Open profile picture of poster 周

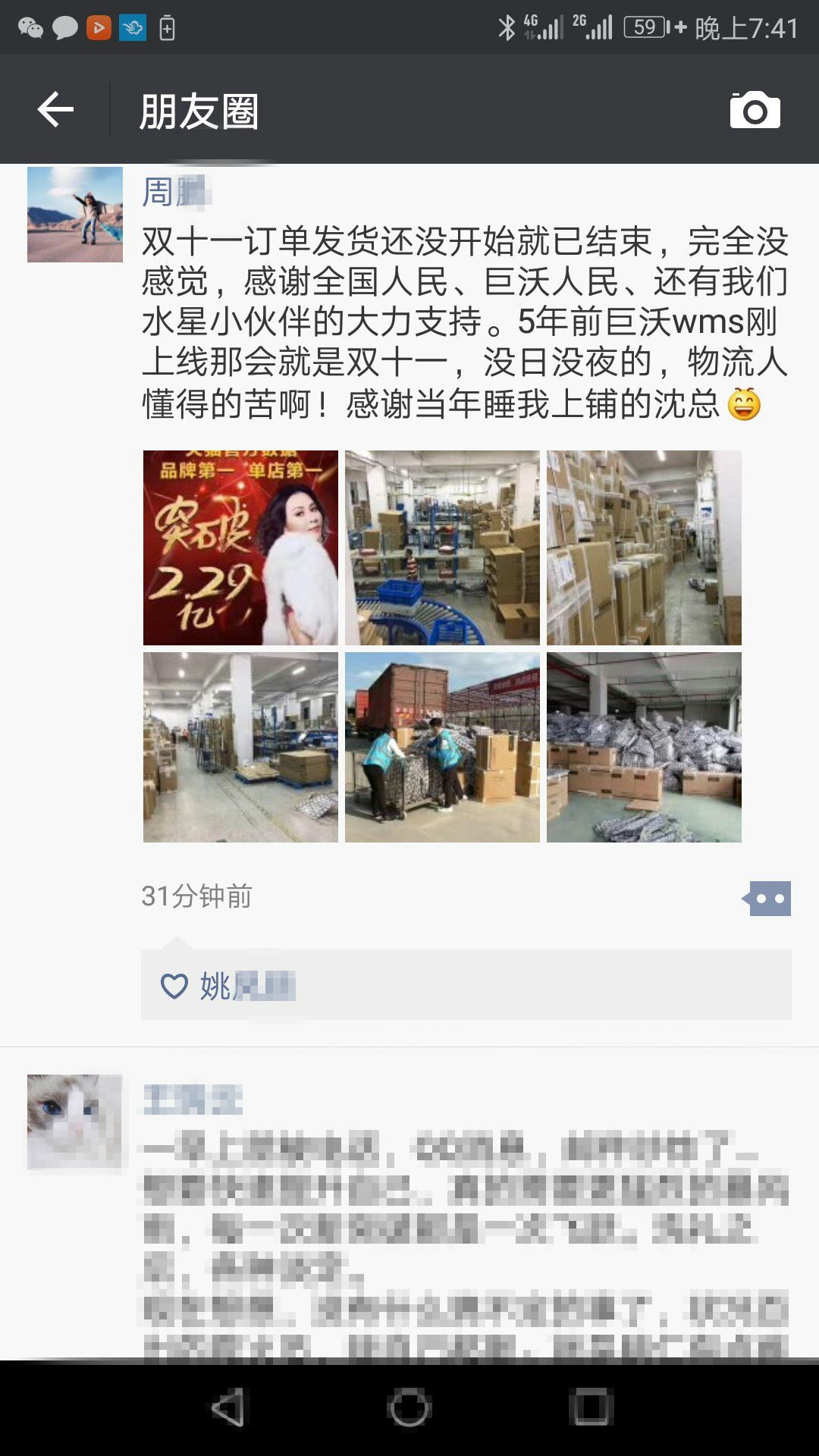pos(75,215)
